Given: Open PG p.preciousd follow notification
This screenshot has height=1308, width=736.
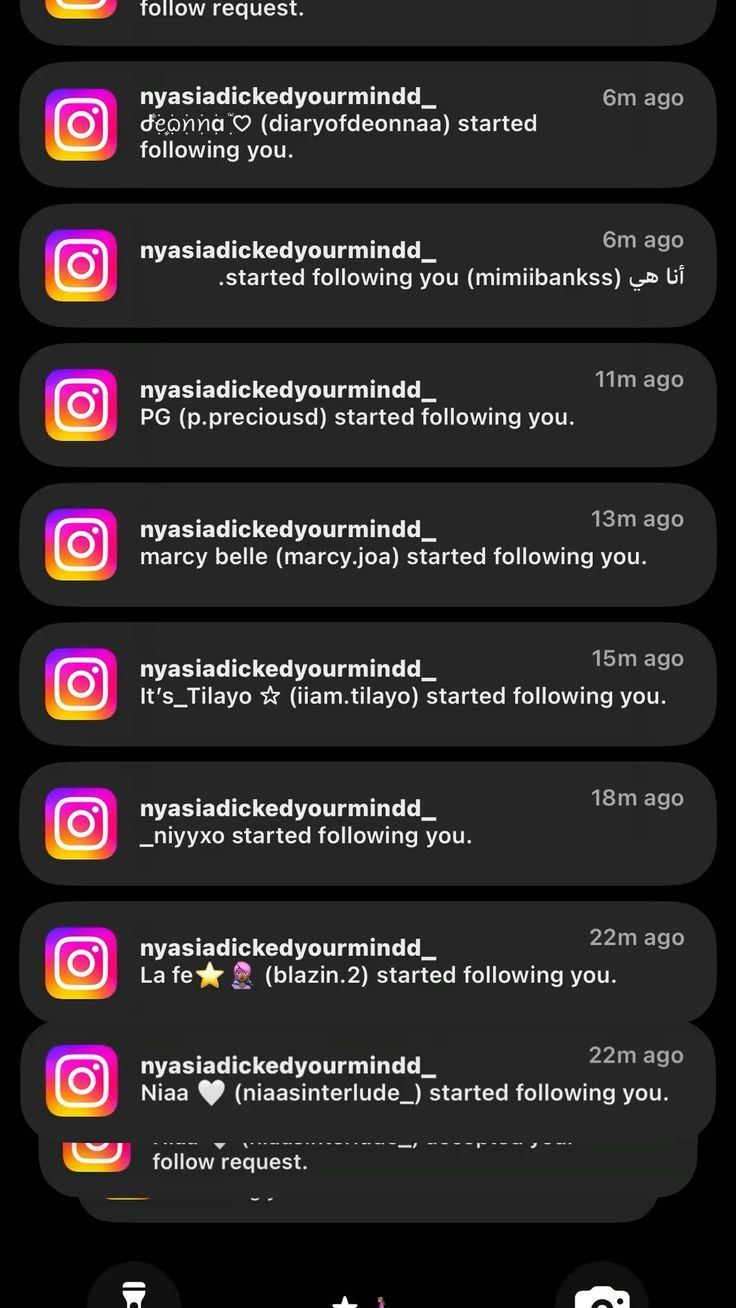Looking at the screenshot, I should click(x=368, y=405).
